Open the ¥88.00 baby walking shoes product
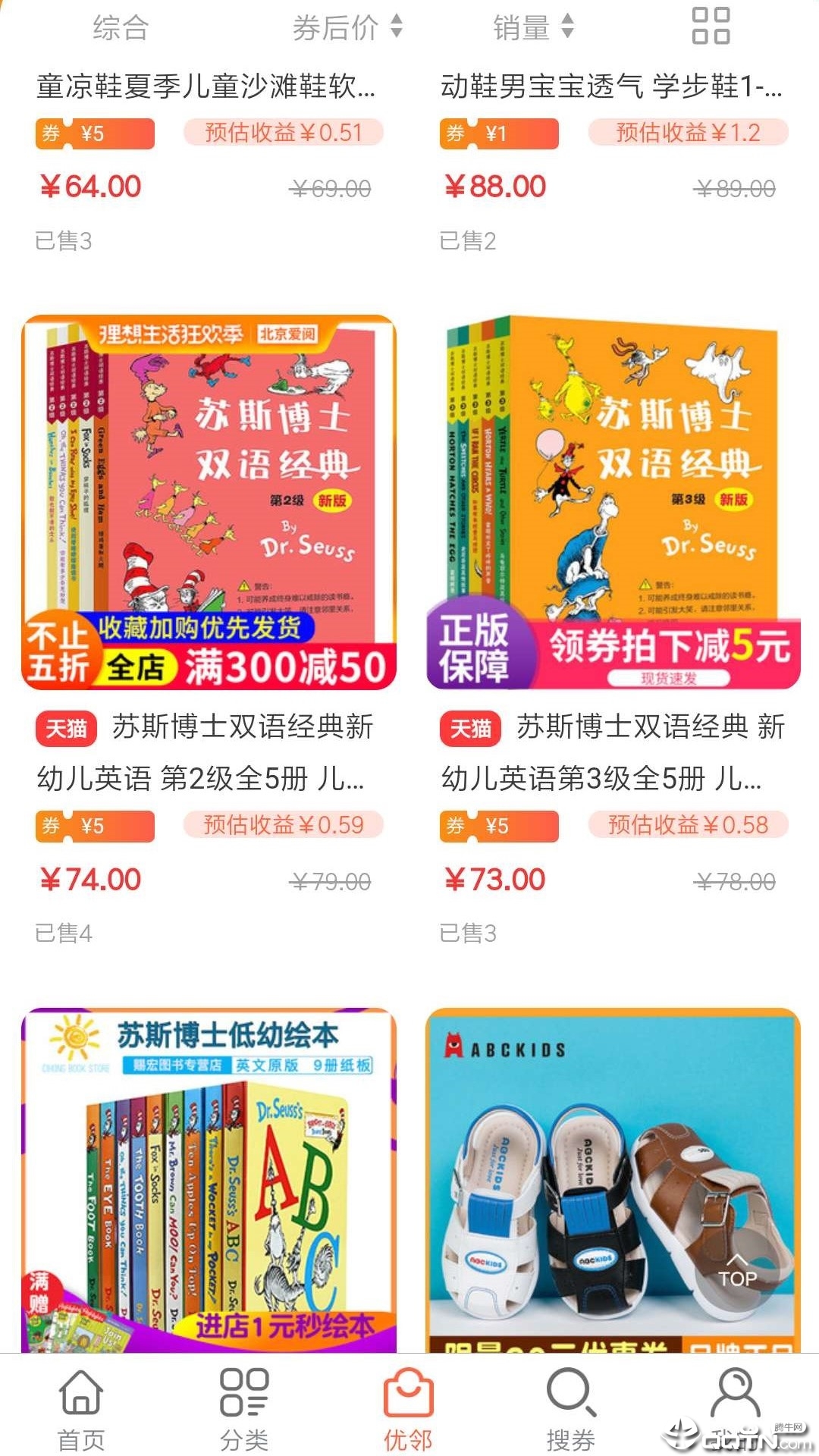The width and height of the screenshot is (819, 1456). [x=611, y=87]
